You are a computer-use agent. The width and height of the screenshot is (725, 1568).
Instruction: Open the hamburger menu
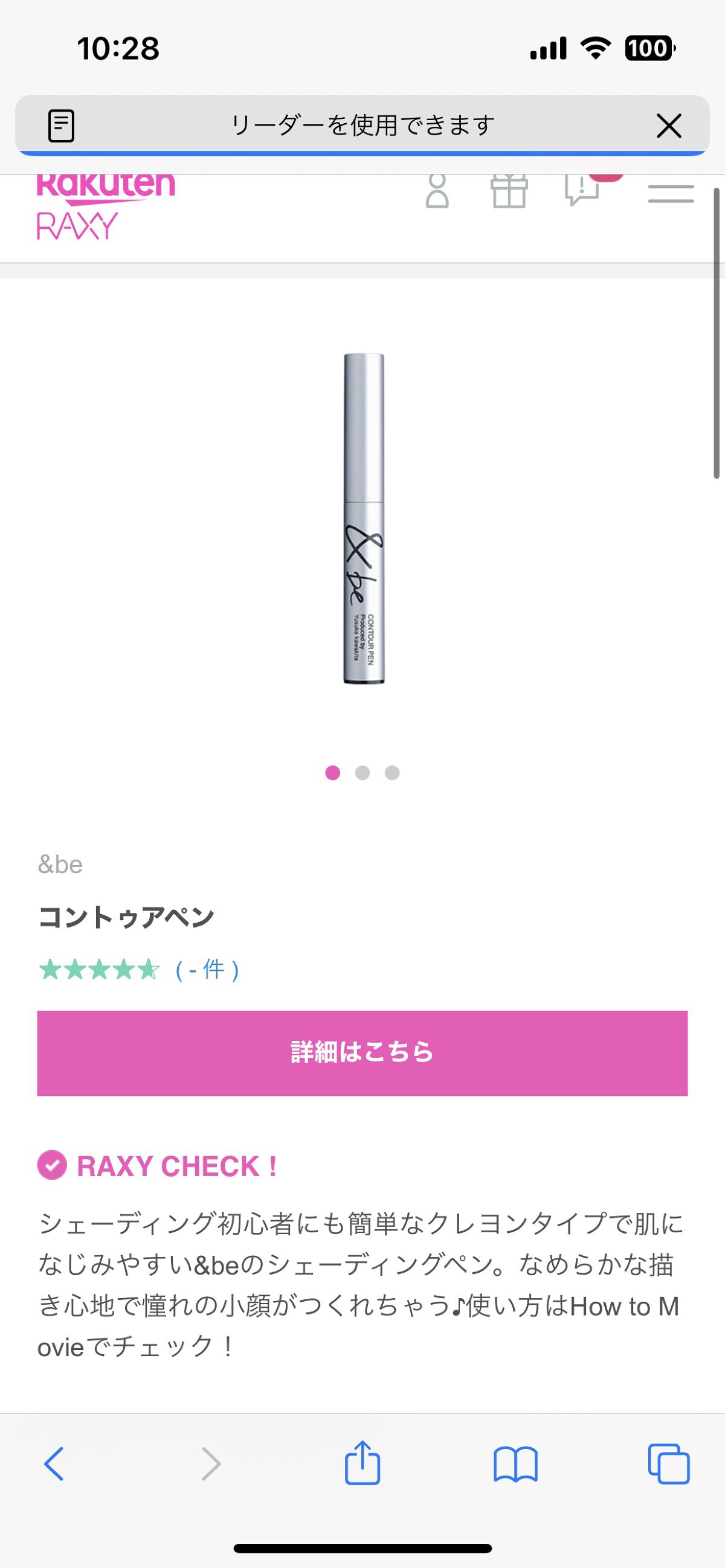tap(670, 194)
